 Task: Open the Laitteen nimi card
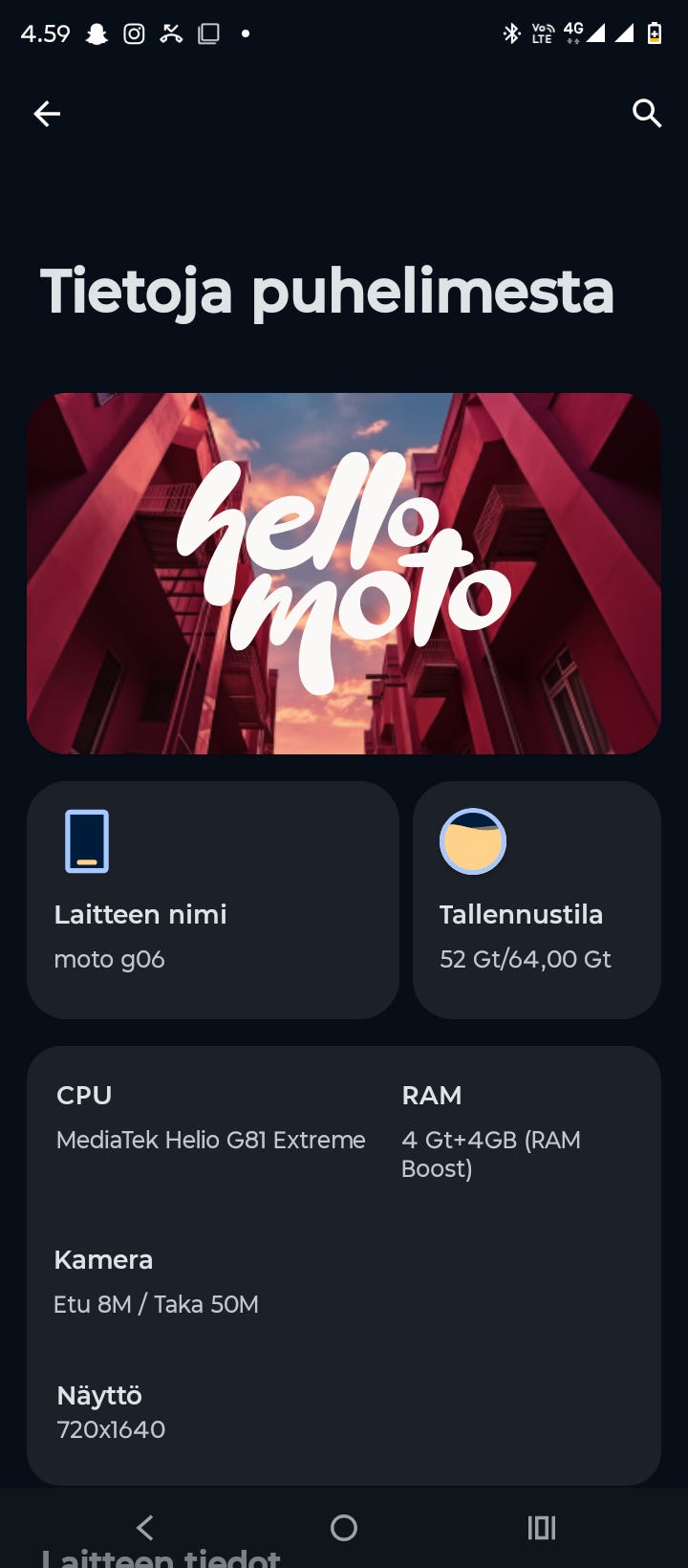pyautogui.click(x=213, y=900)
